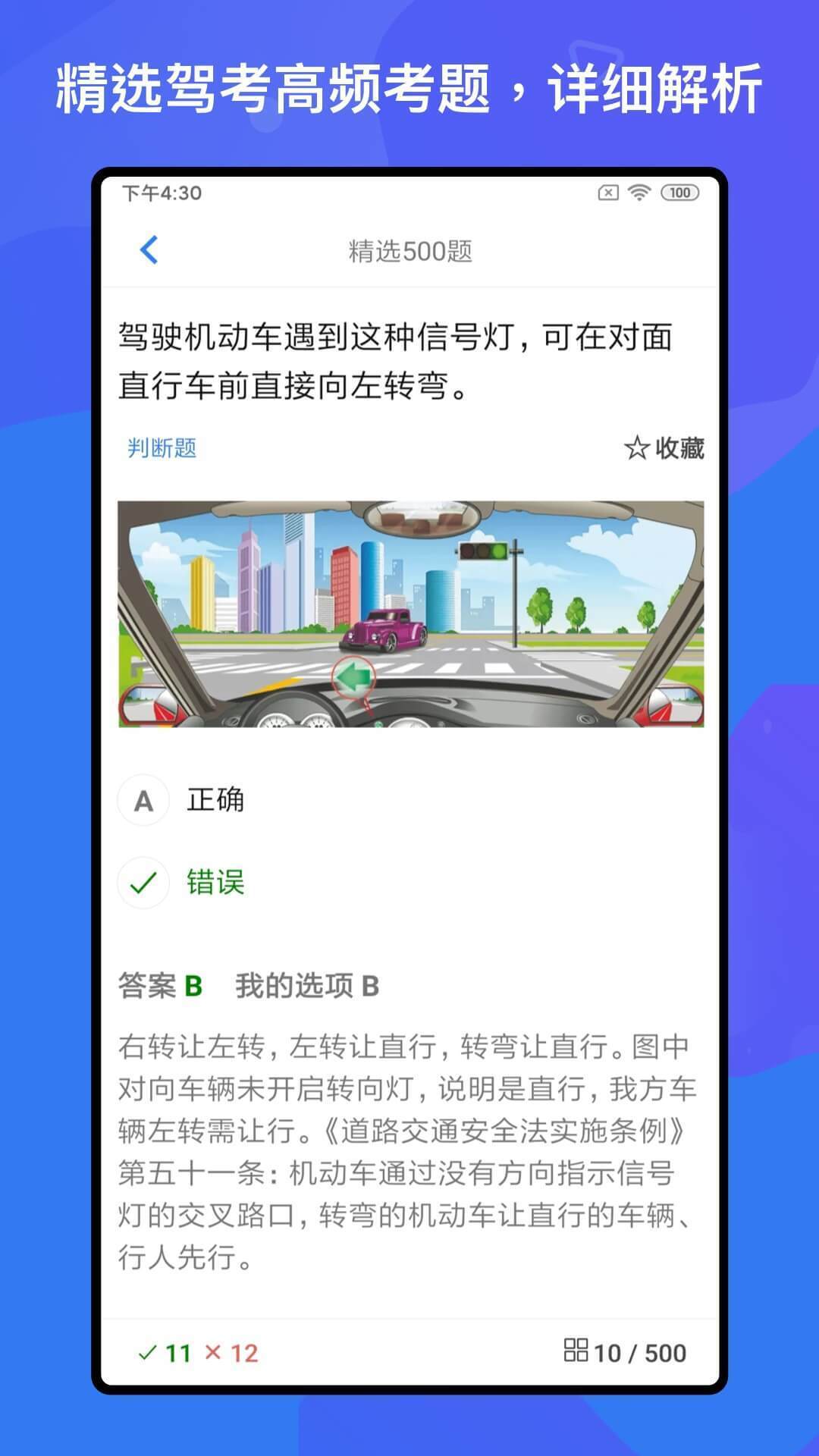The image size is (819, 1456).
Task: Select answer option 错误
Action: click(x=216, y=883)
